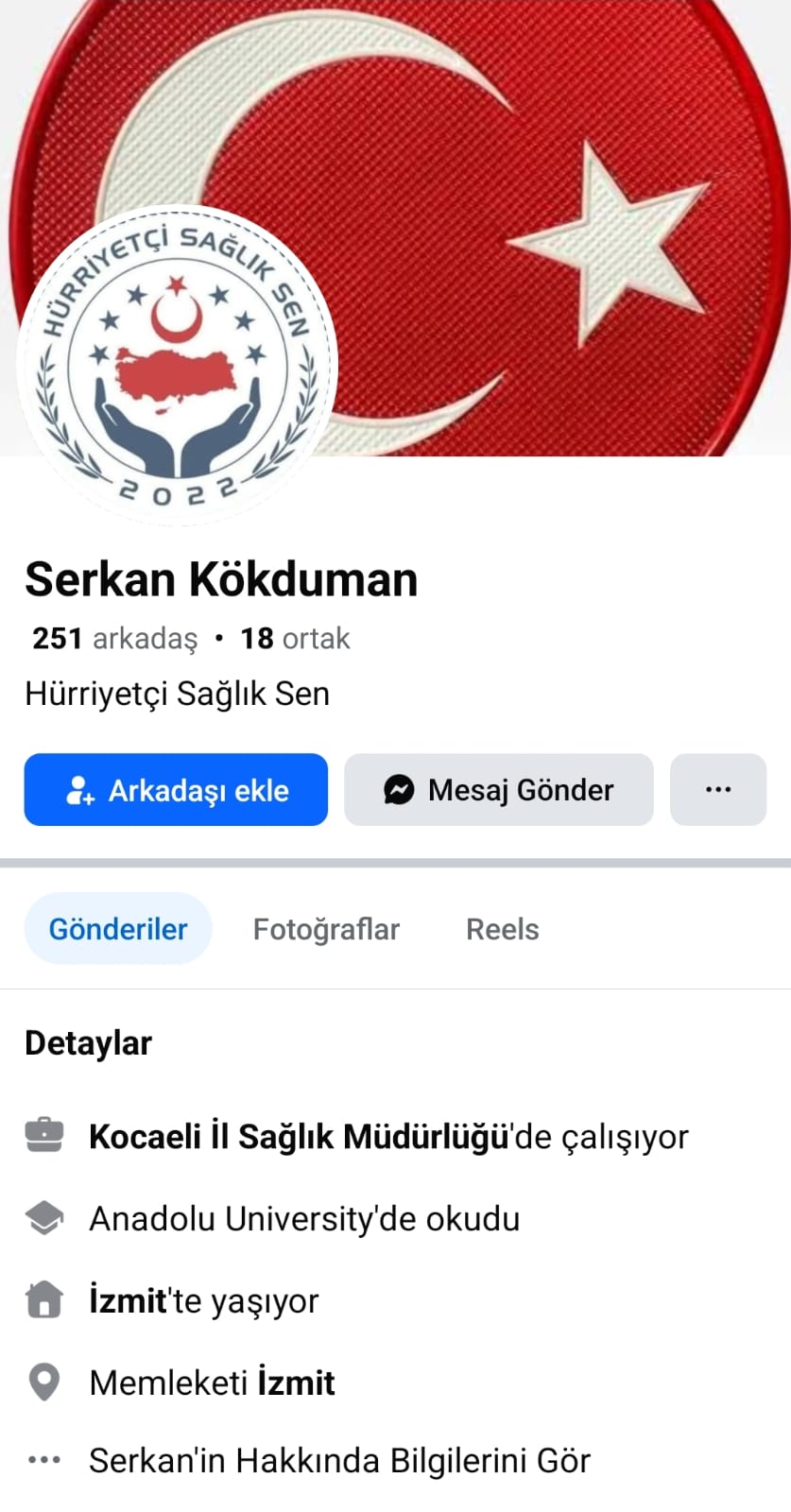Open the Memleketi İzmit hometown link
This screenshot has height=1512, width=791.
296,1383
